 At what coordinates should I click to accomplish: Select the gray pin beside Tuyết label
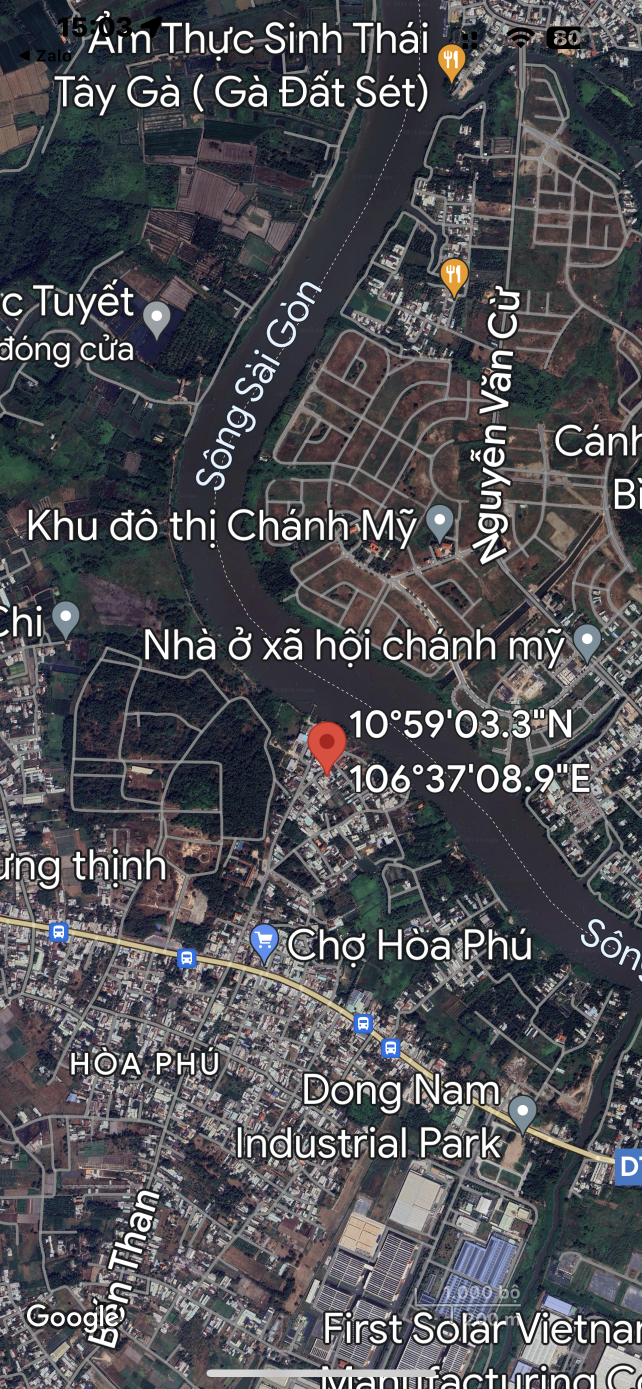click(x=157, y=318)
